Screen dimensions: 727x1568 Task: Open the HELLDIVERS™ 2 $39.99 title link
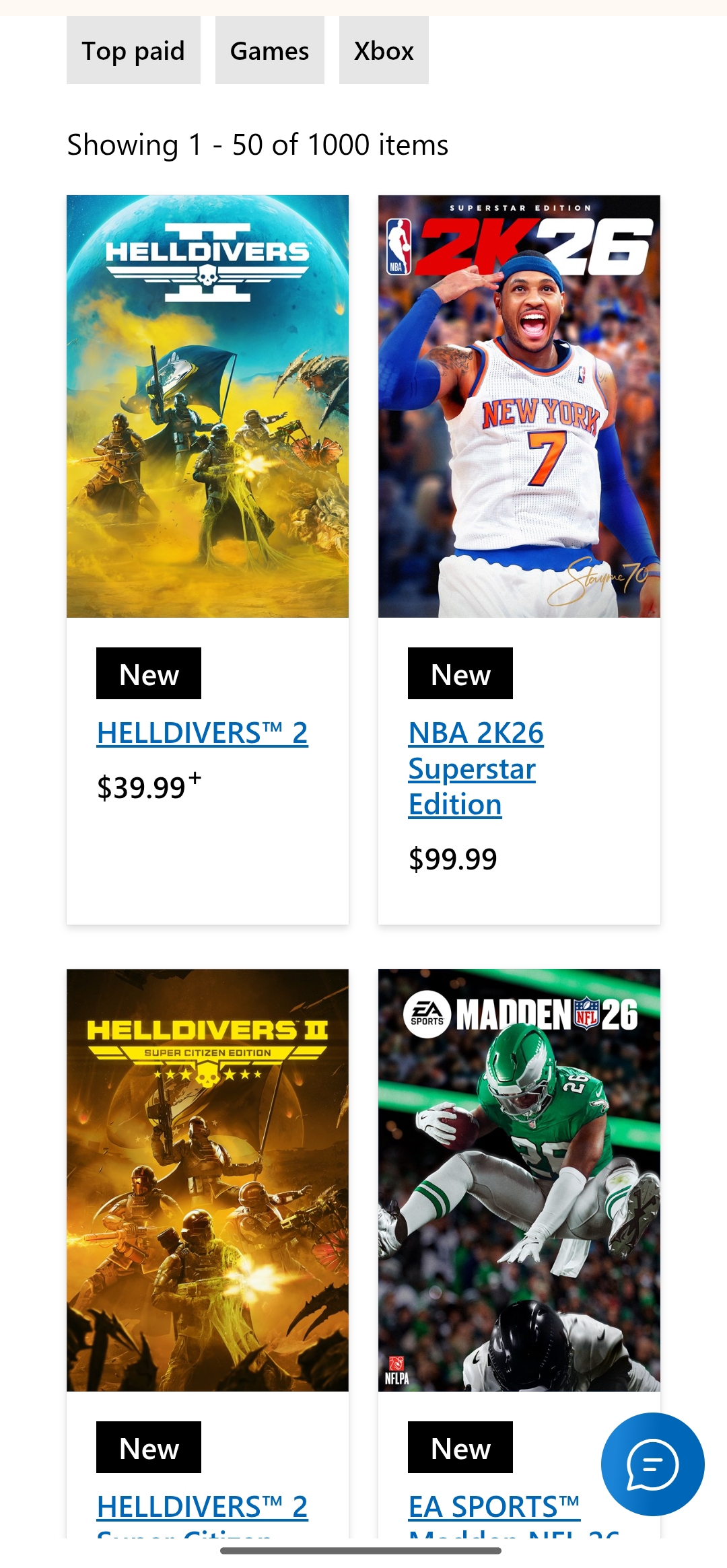point(202,733)
